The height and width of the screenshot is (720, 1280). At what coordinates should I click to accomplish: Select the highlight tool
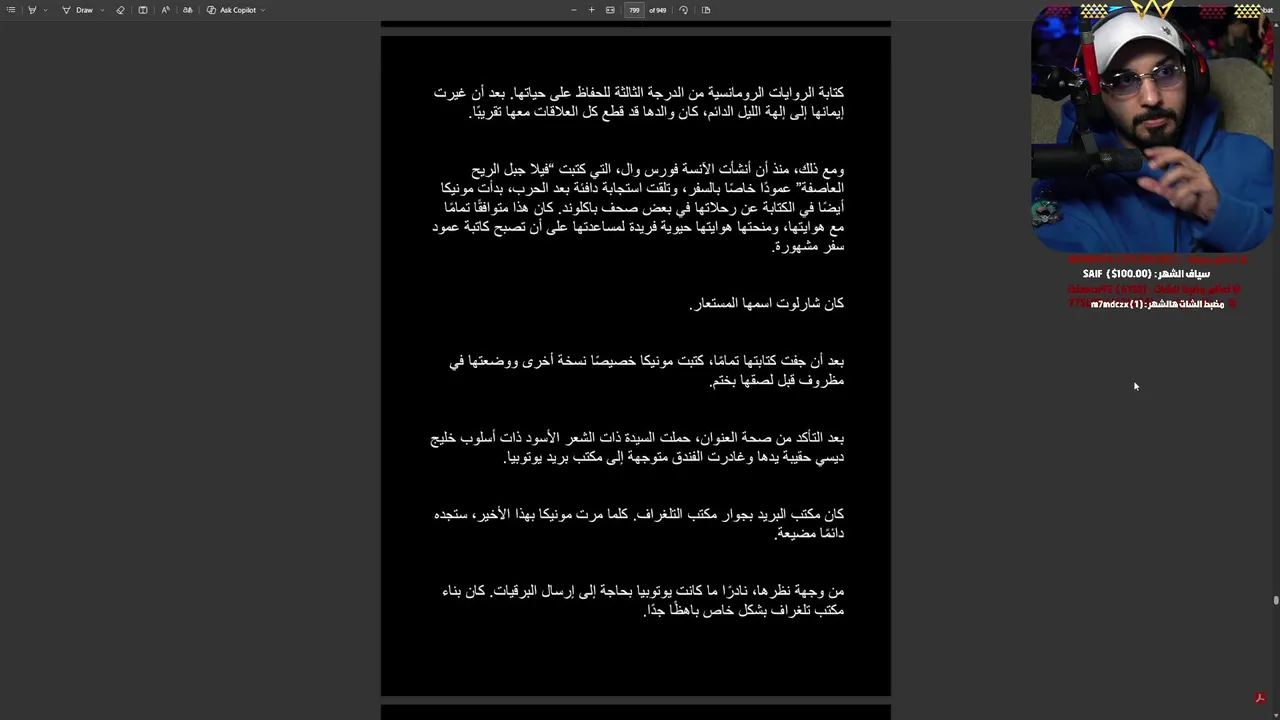pyautogui.click(x=32, y=10)
